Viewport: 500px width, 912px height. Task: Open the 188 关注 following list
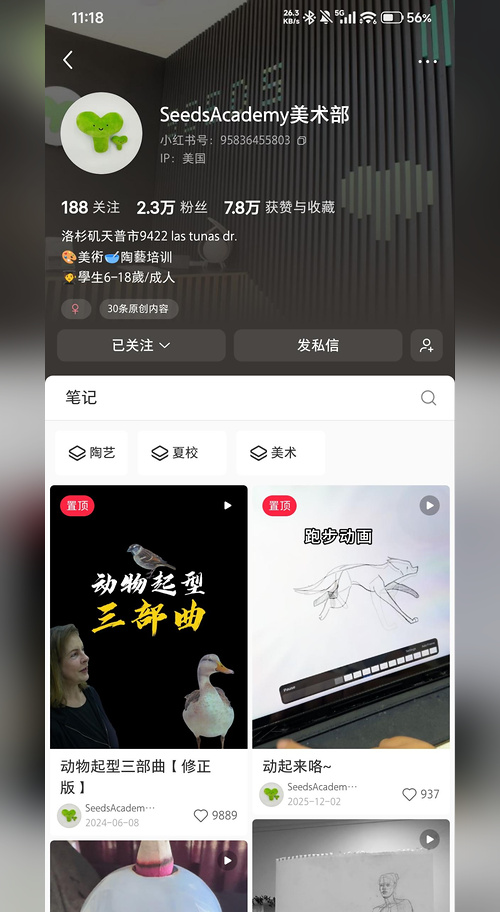[90, 207]
